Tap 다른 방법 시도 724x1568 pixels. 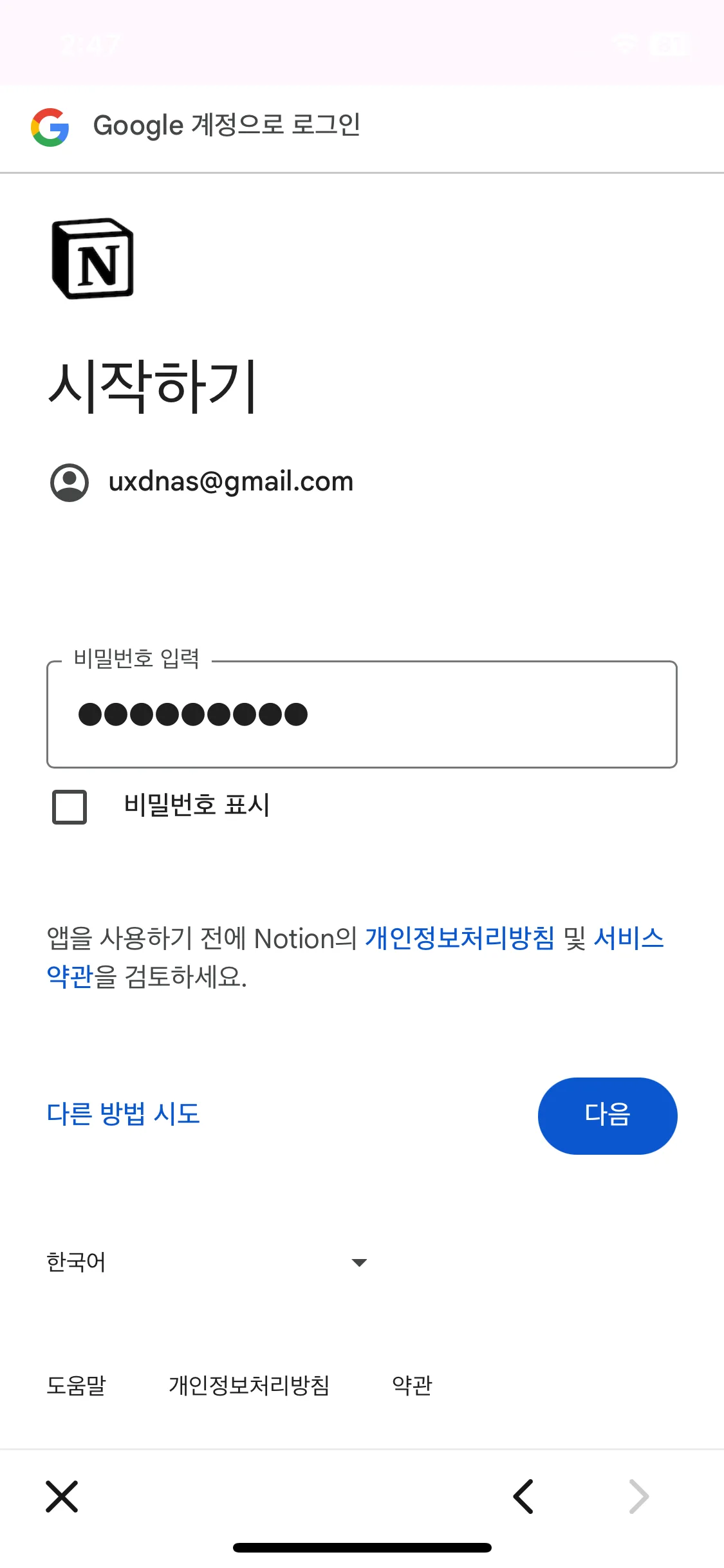(124, 1114)
